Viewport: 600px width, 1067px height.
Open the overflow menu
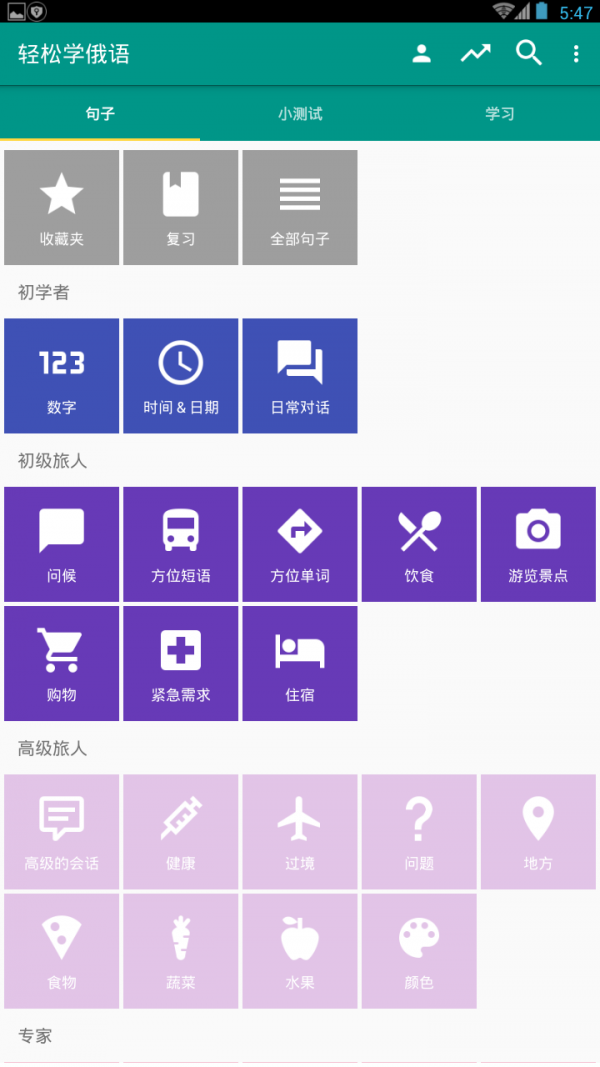[576, 54]
